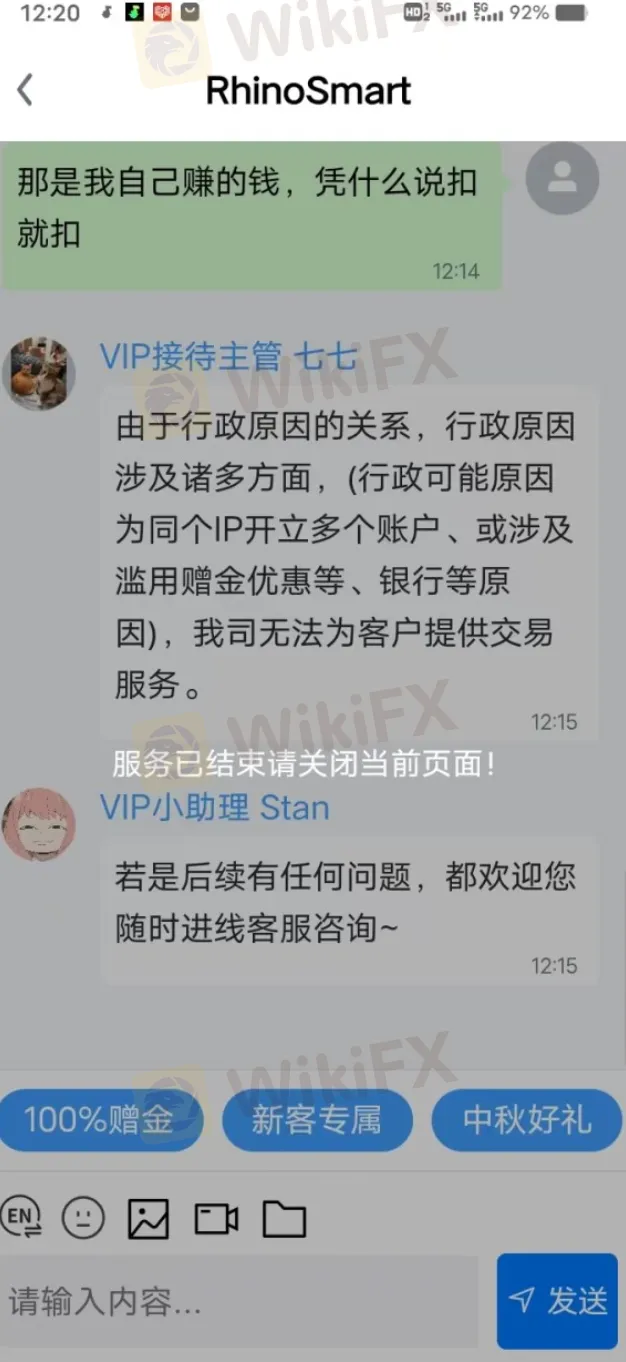Open the emoji picker
Screen dimensions: 626x1362
[x=83, y=1219]
